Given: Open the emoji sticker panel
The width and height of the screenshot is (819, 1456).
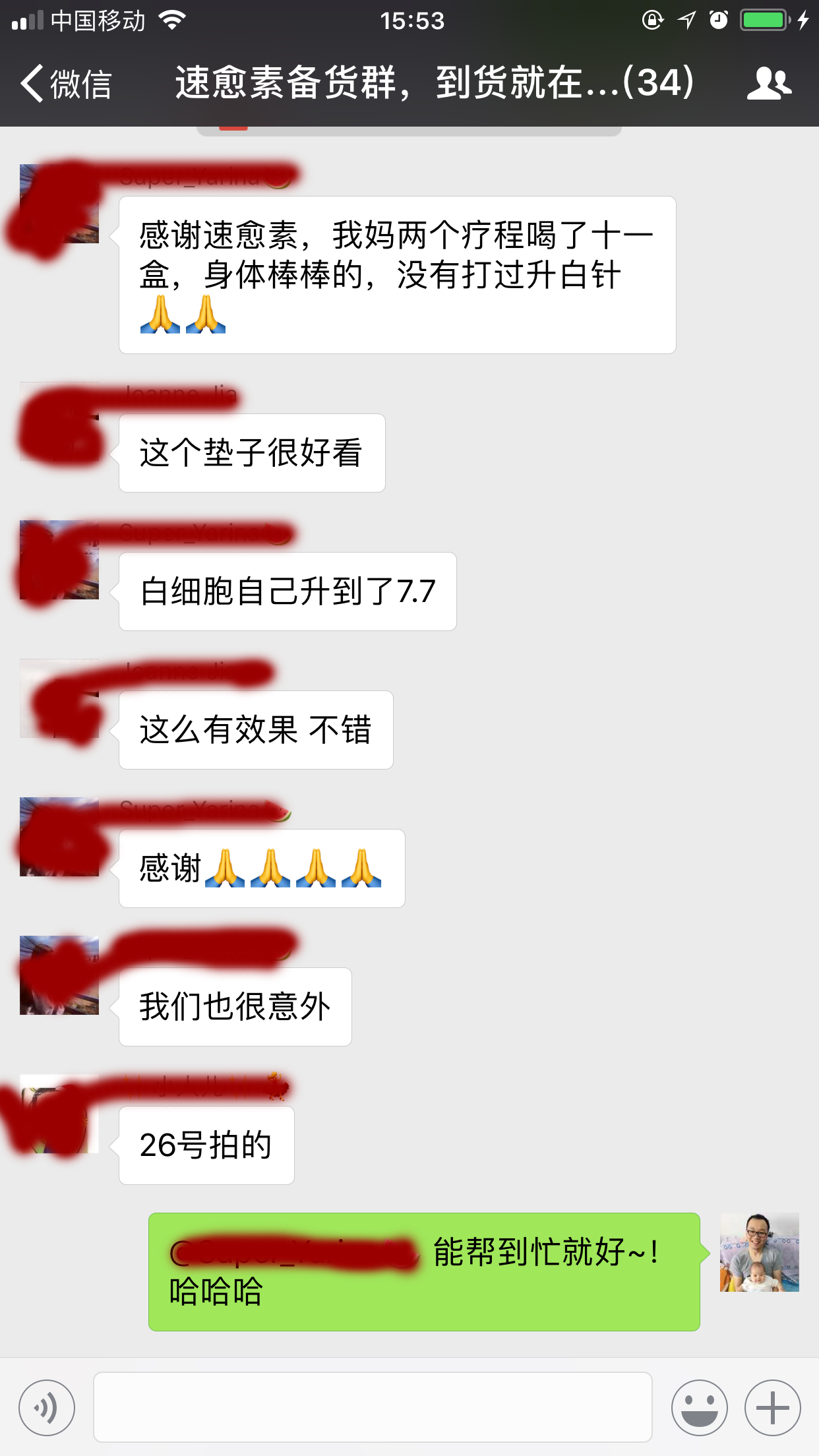Looking at the screenshot, I should click(699, 1408).
